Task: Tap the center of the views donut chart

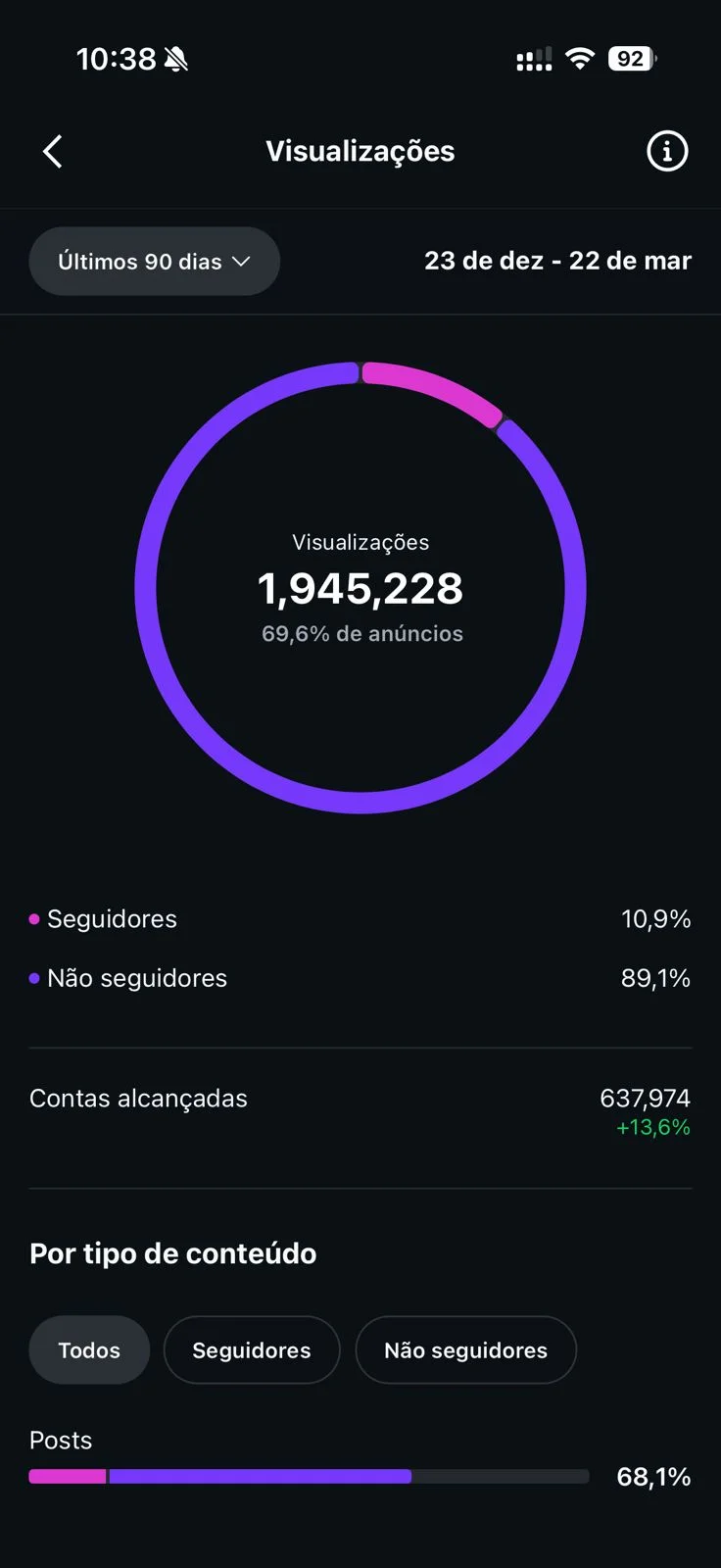Action: (x=360, y=588)
